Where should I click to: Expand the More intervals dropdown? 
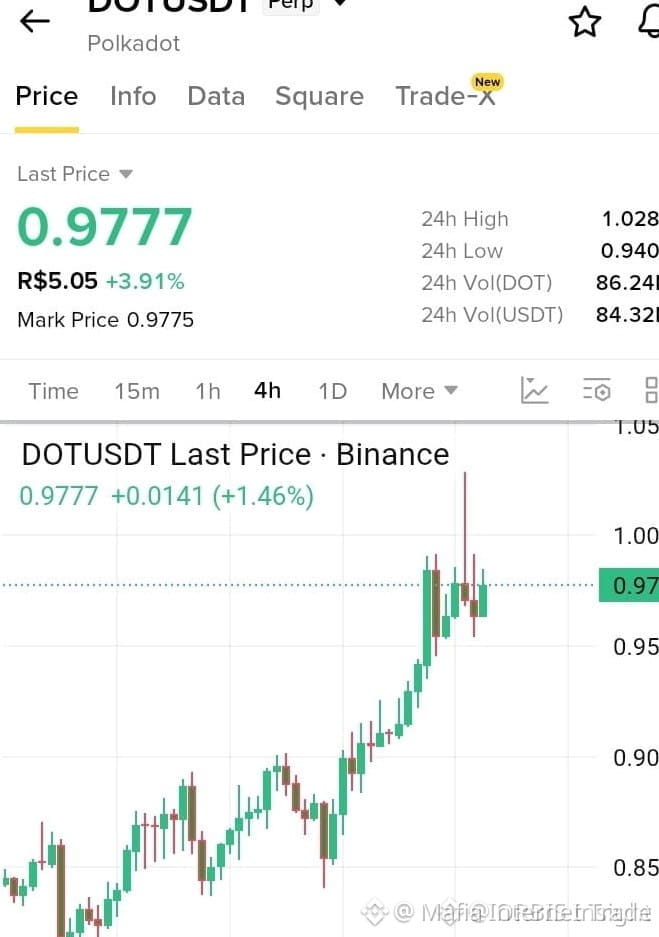click(419, 391)
